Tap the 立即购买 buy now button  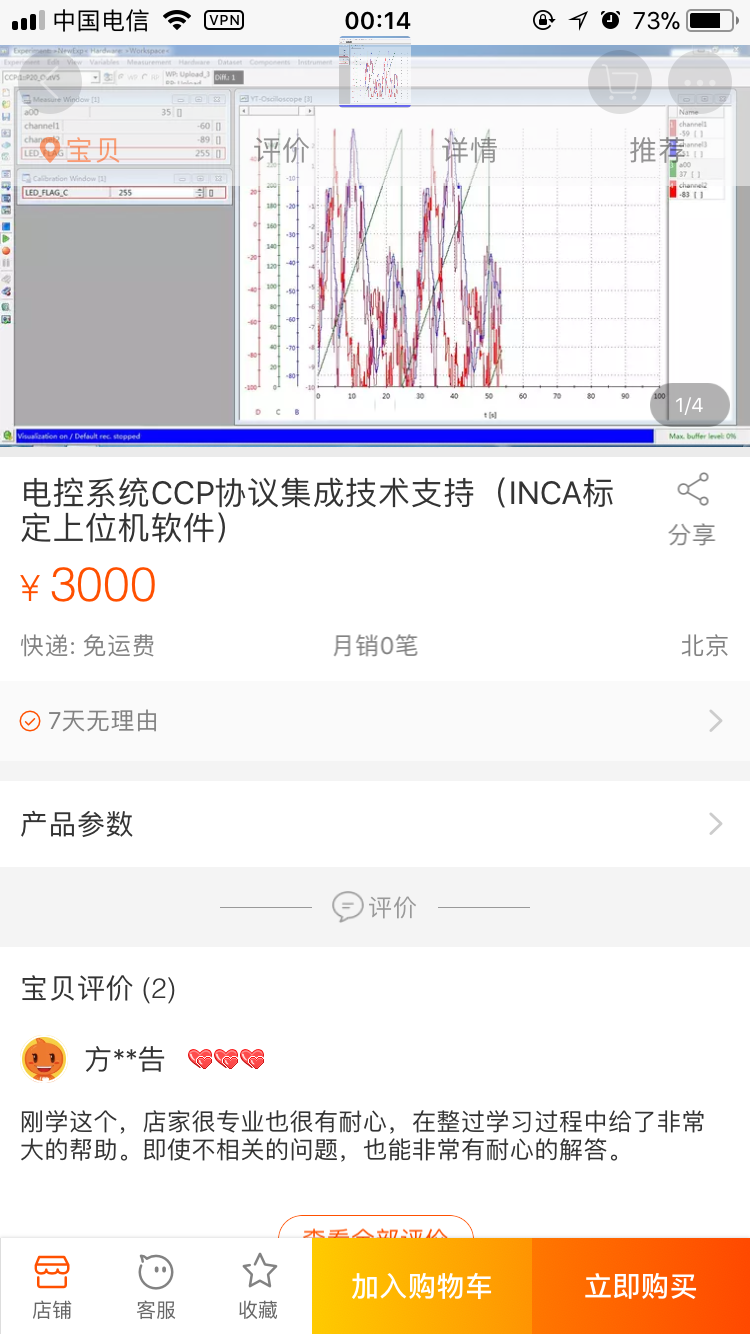coord(640,1286)
